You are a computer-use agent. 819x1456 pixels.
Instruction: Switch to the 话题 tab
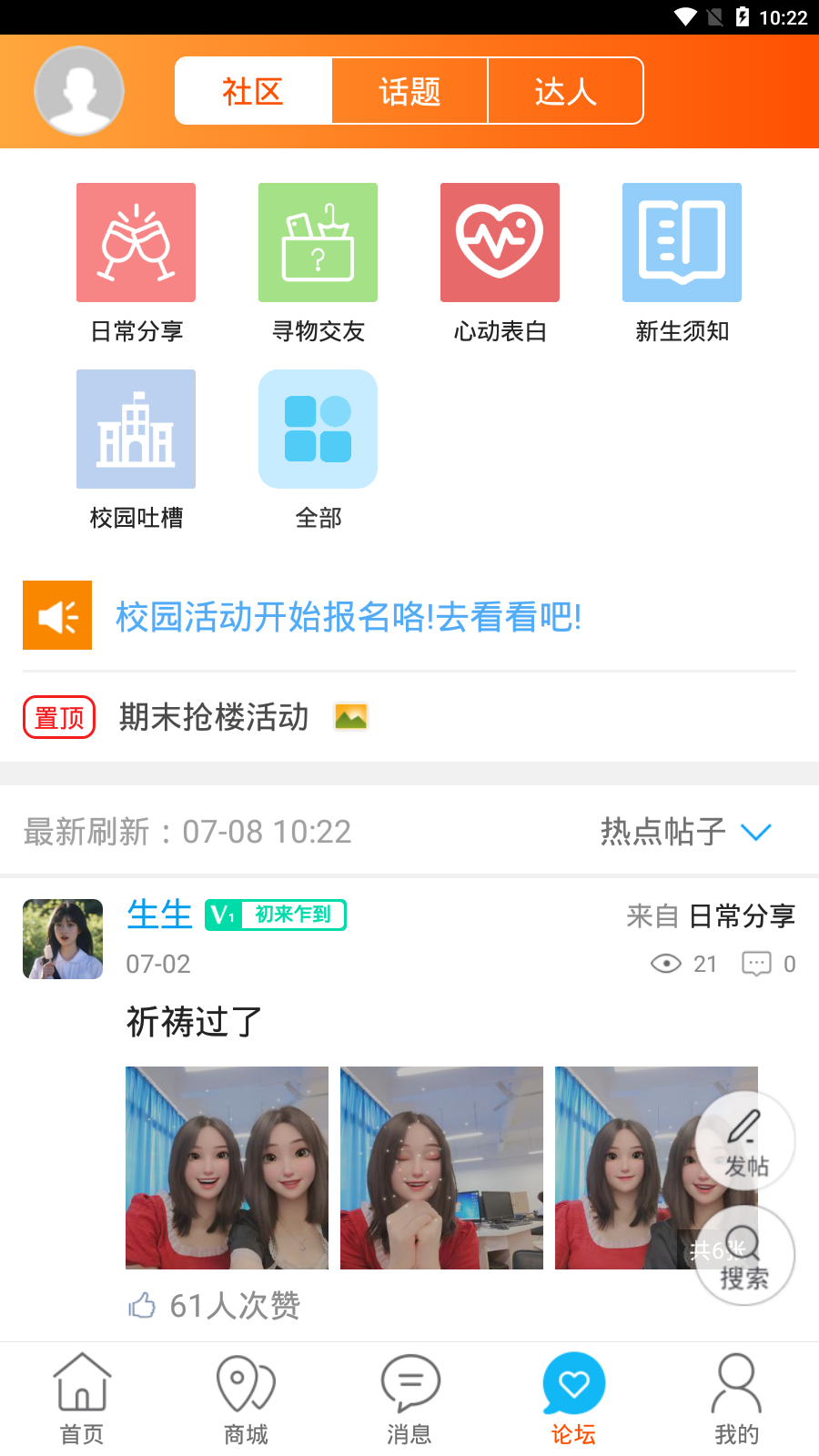tap(409, 91)
